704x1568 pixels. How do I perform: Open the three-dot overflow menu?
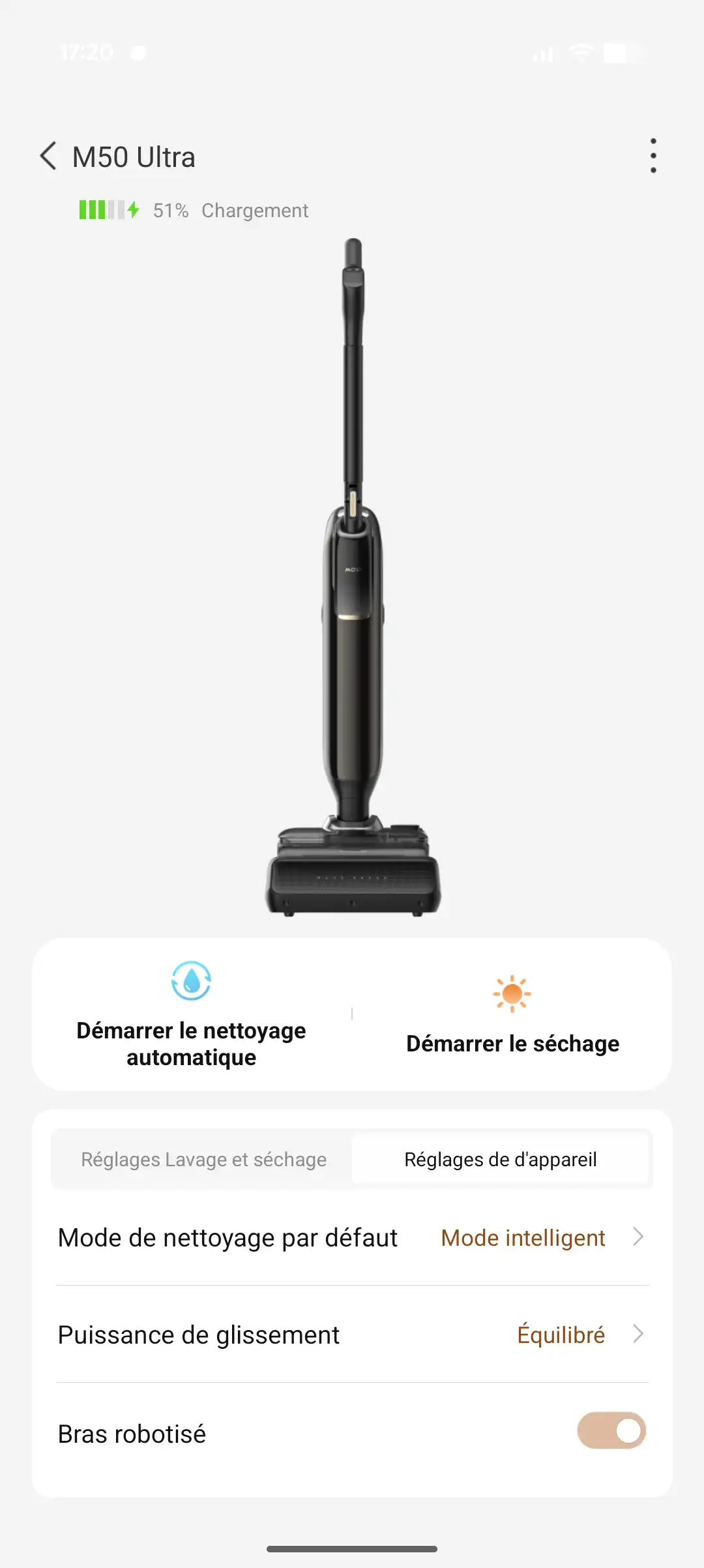pos(653,156)
